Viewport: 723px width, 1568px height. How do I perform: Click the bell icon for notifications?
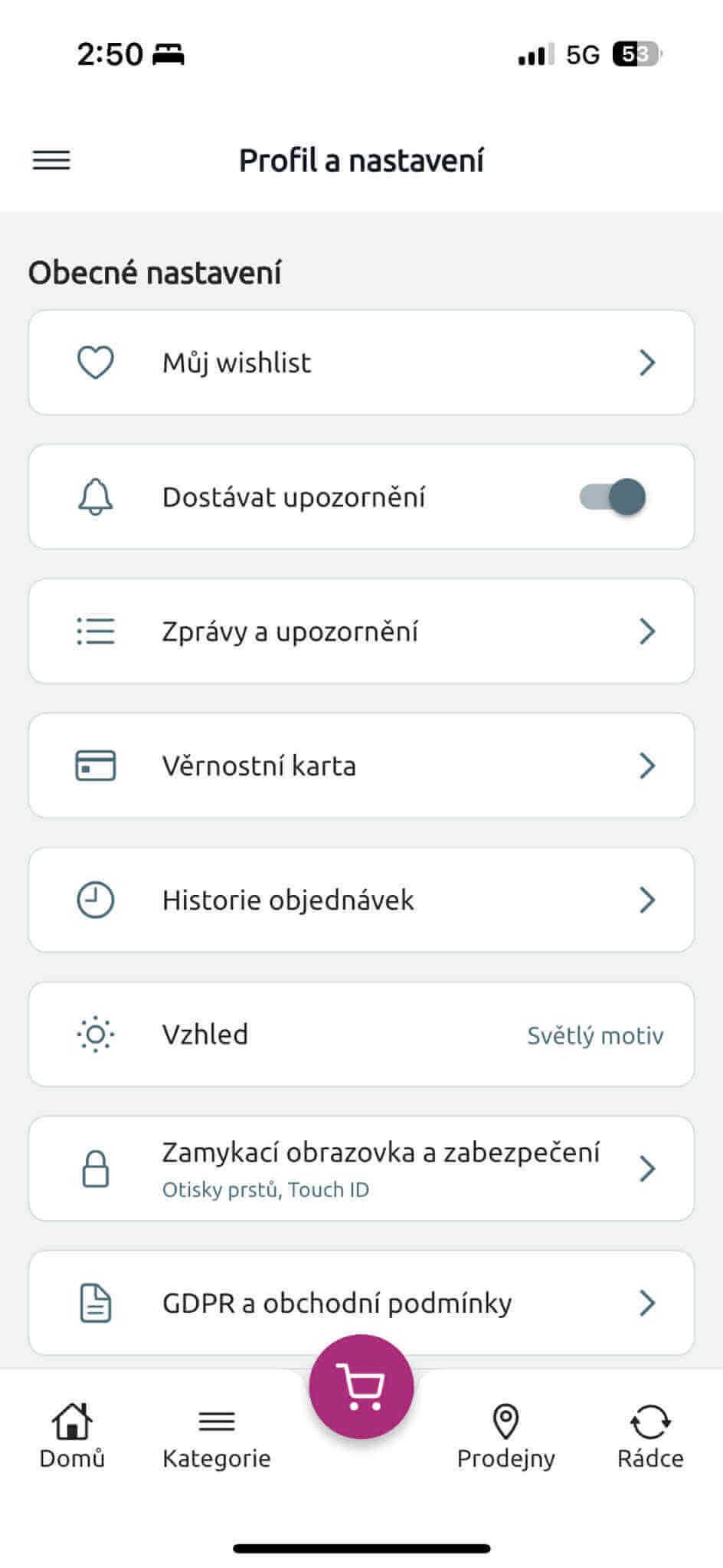click(x=95, y=497)
